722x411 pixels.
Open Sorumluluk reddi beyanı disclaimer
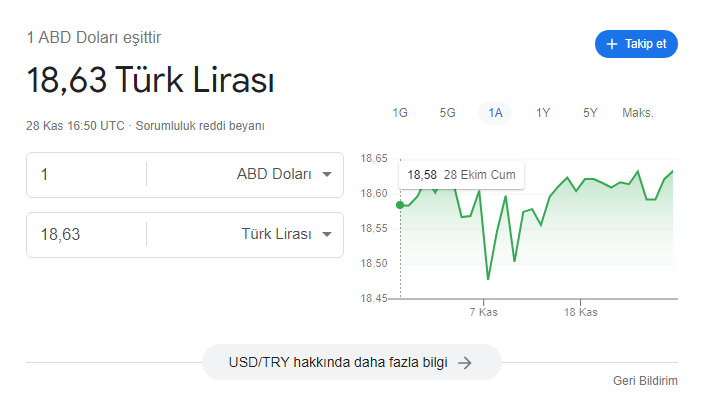tap(200, 126)
